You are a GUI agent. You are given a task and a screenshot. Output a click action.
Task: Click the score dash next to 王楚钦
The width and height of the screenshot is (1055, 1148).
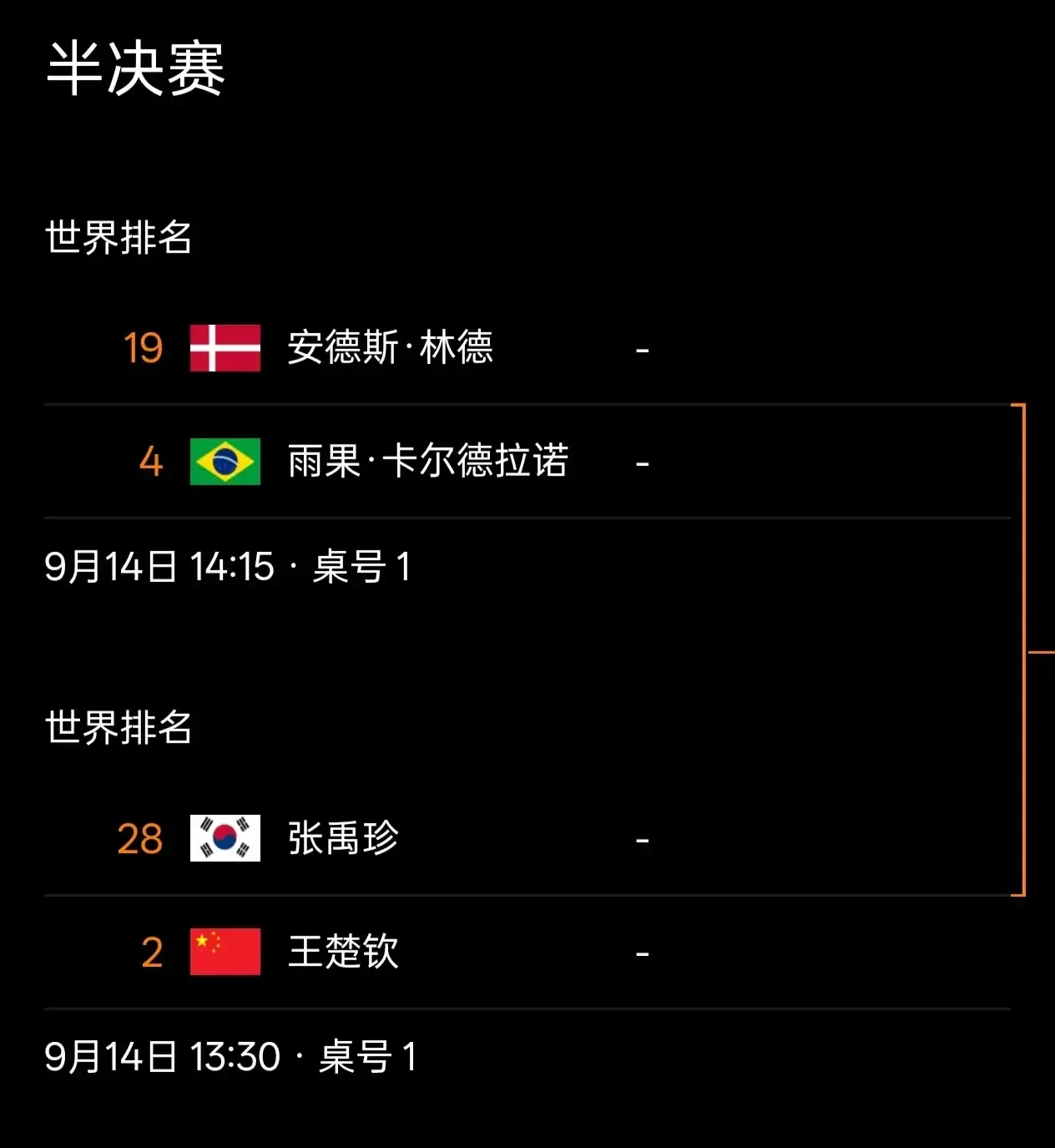pyautogui.click(x=643, y=951)
